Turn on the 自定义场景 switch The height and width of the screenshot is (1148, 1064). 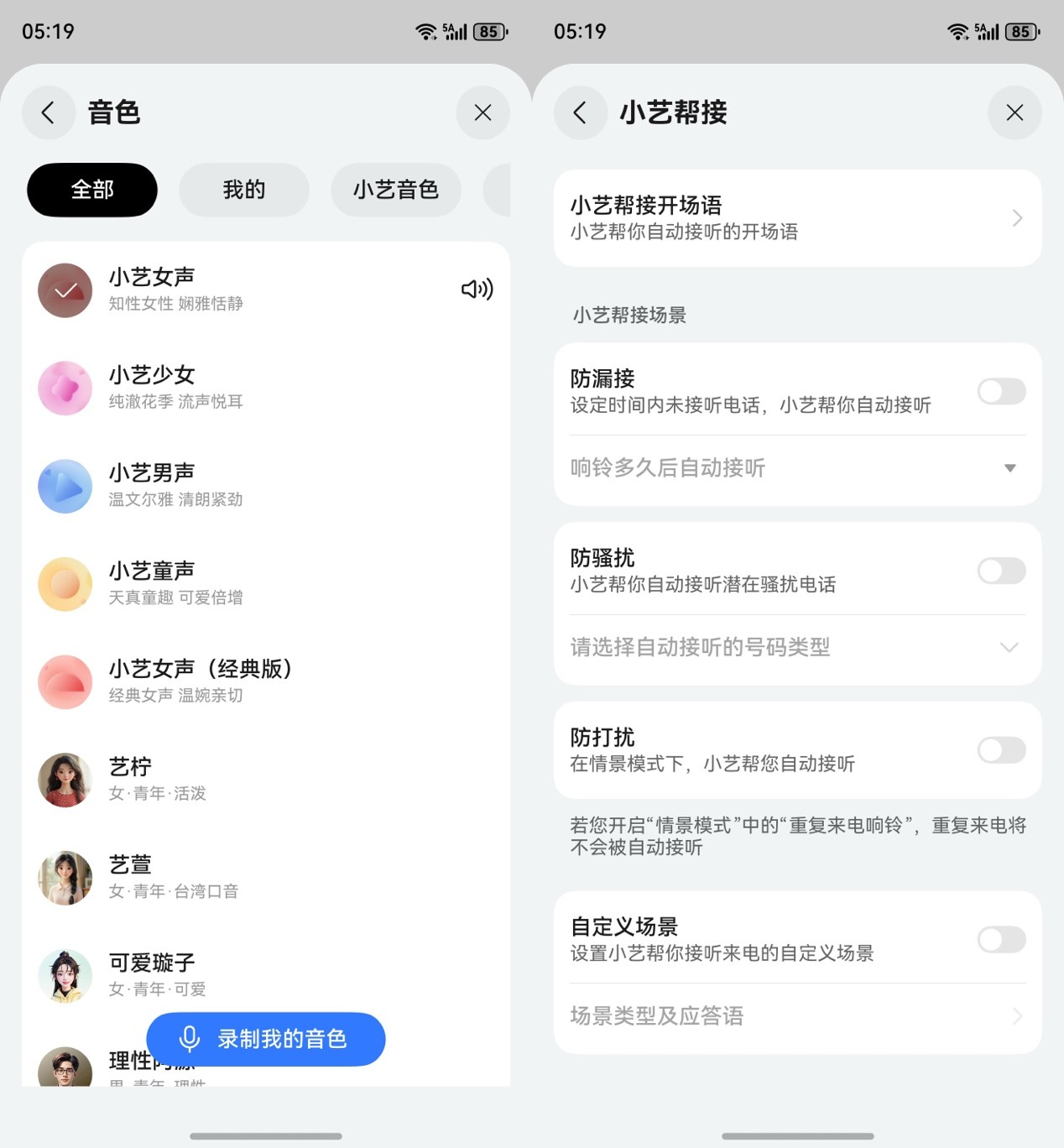click(1000, 940)
